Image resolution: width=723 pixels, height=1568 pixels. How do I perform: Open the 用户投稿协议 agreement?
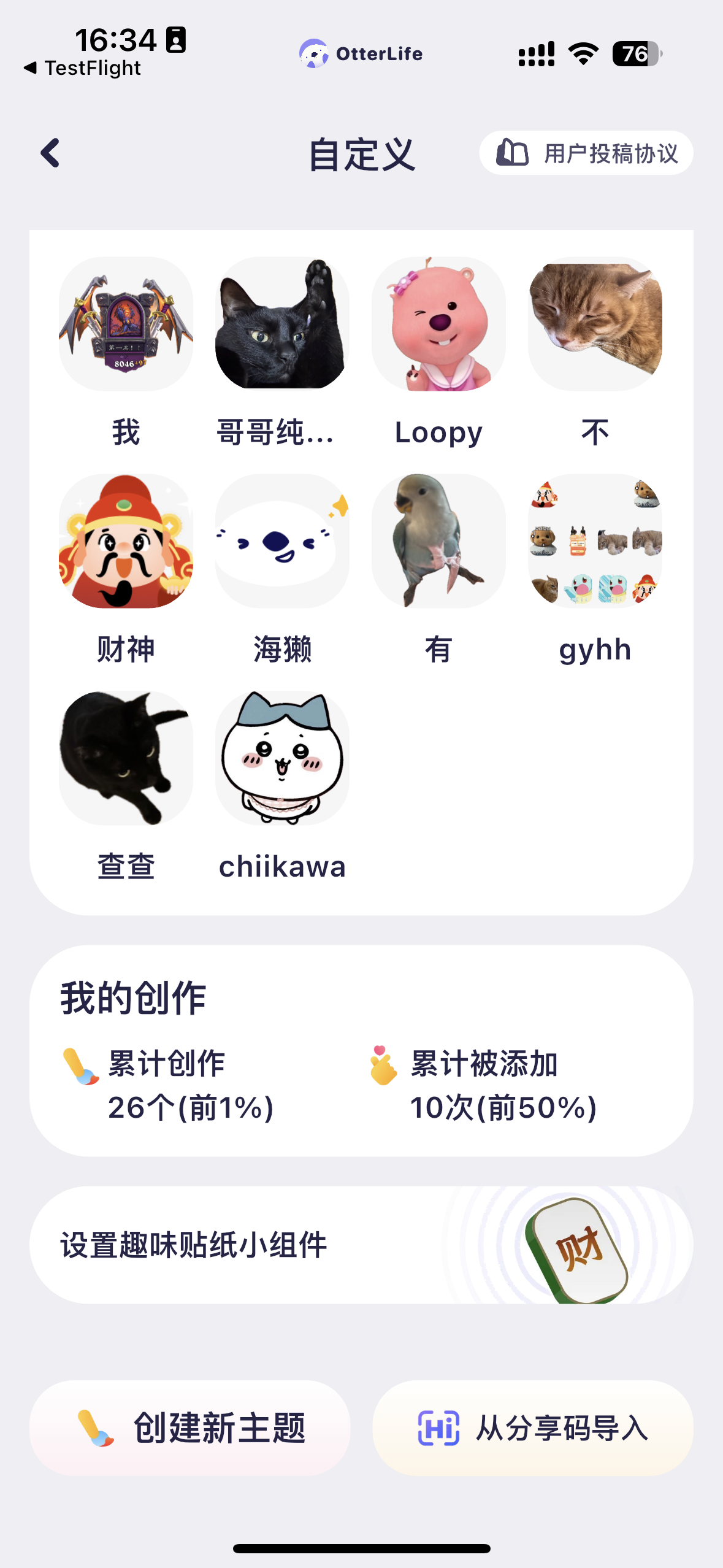tap(586, 153)
